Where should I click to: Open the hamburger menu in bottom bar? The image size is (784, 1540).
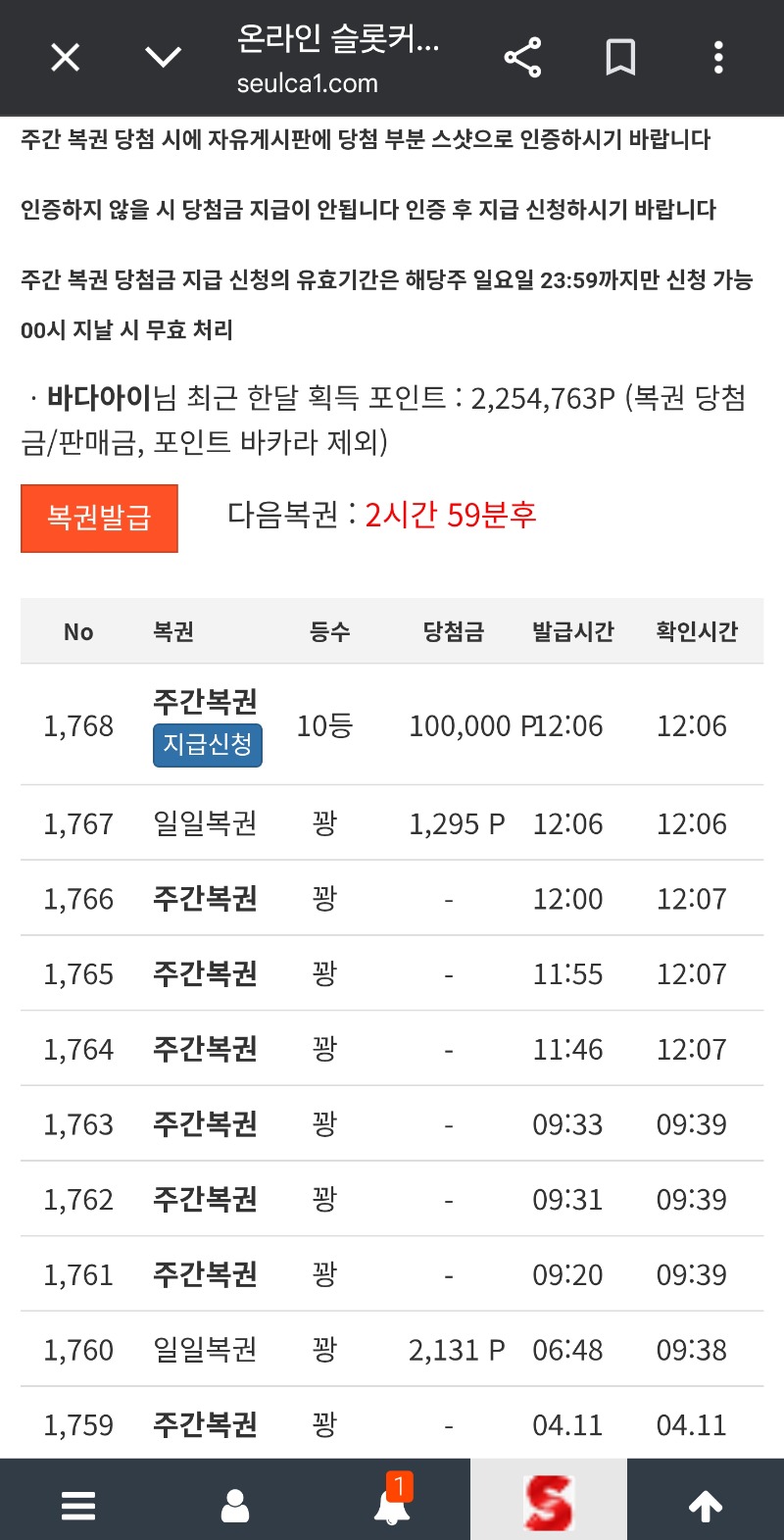click(x=78, y=1505)
